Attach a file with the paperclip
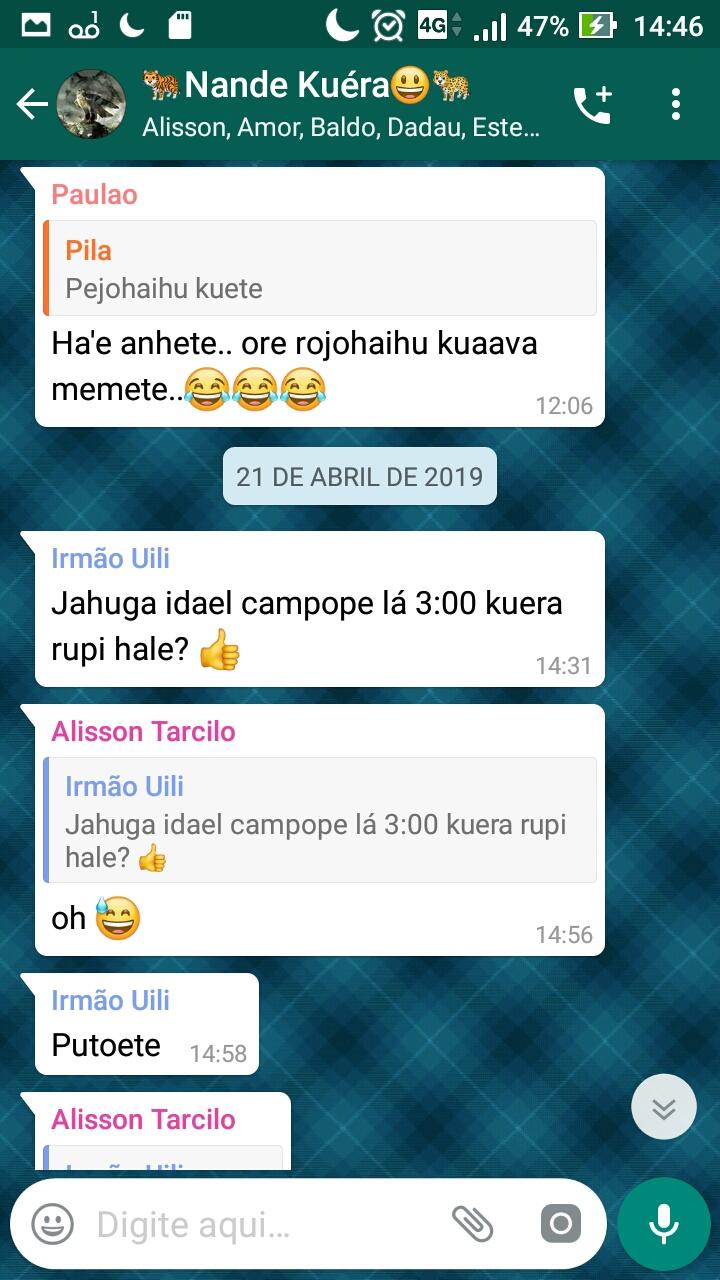Viewport: 720px width, 1280px height. 472,1223
